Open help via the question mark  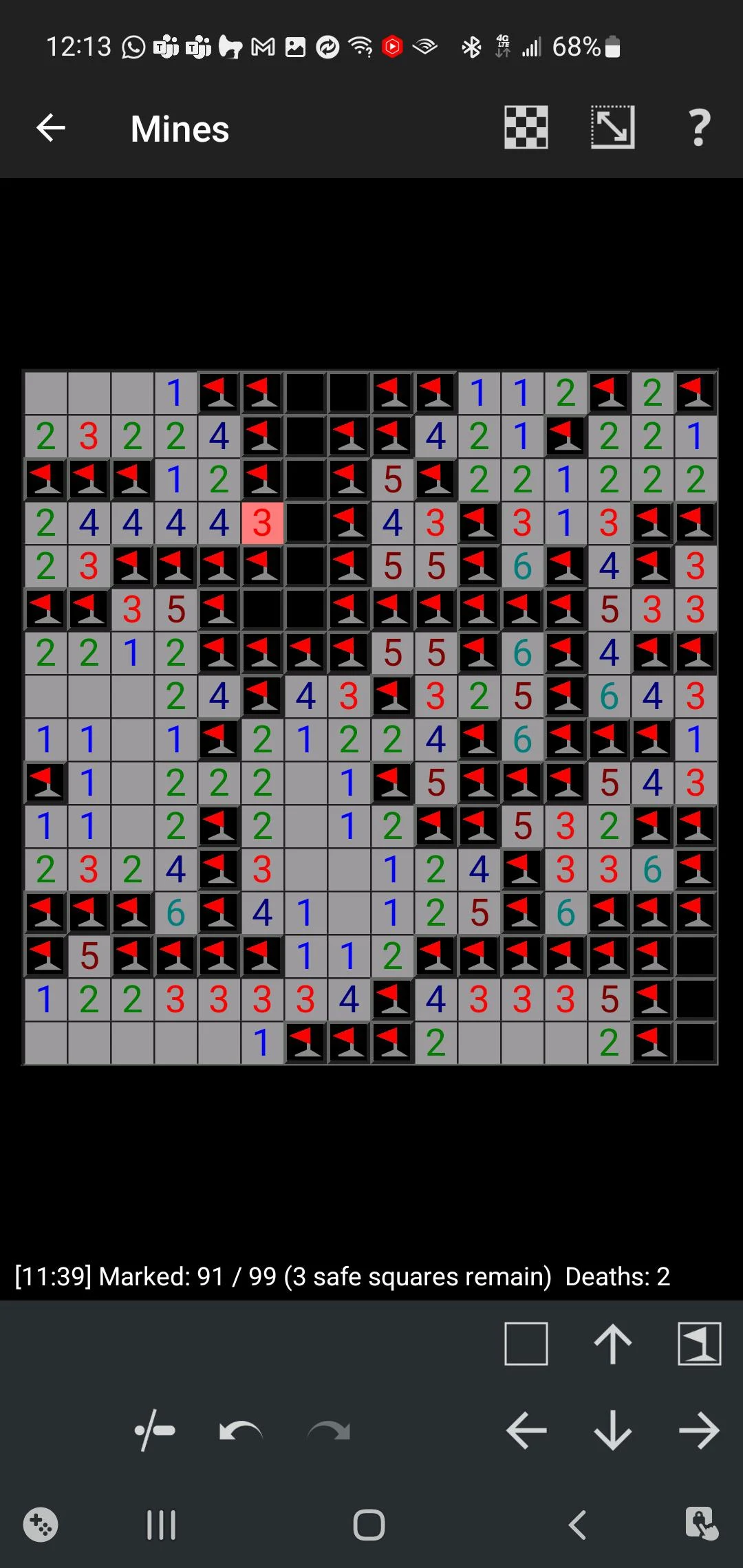pos(699,128)
